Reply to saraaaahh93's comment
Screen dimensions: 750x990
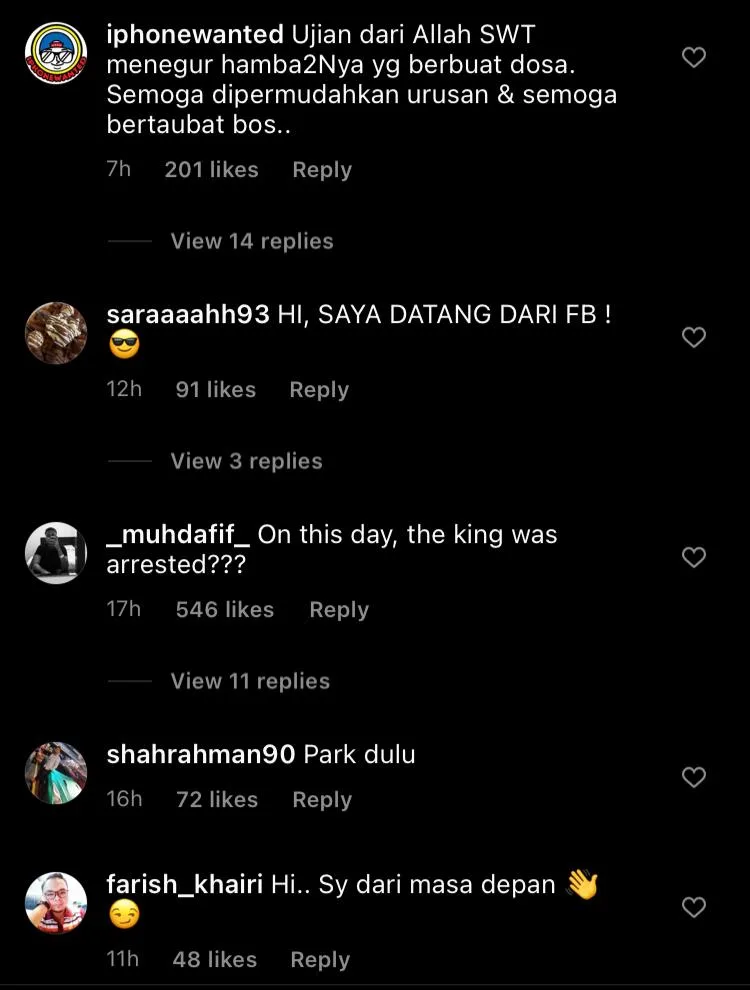click(318, 390)
